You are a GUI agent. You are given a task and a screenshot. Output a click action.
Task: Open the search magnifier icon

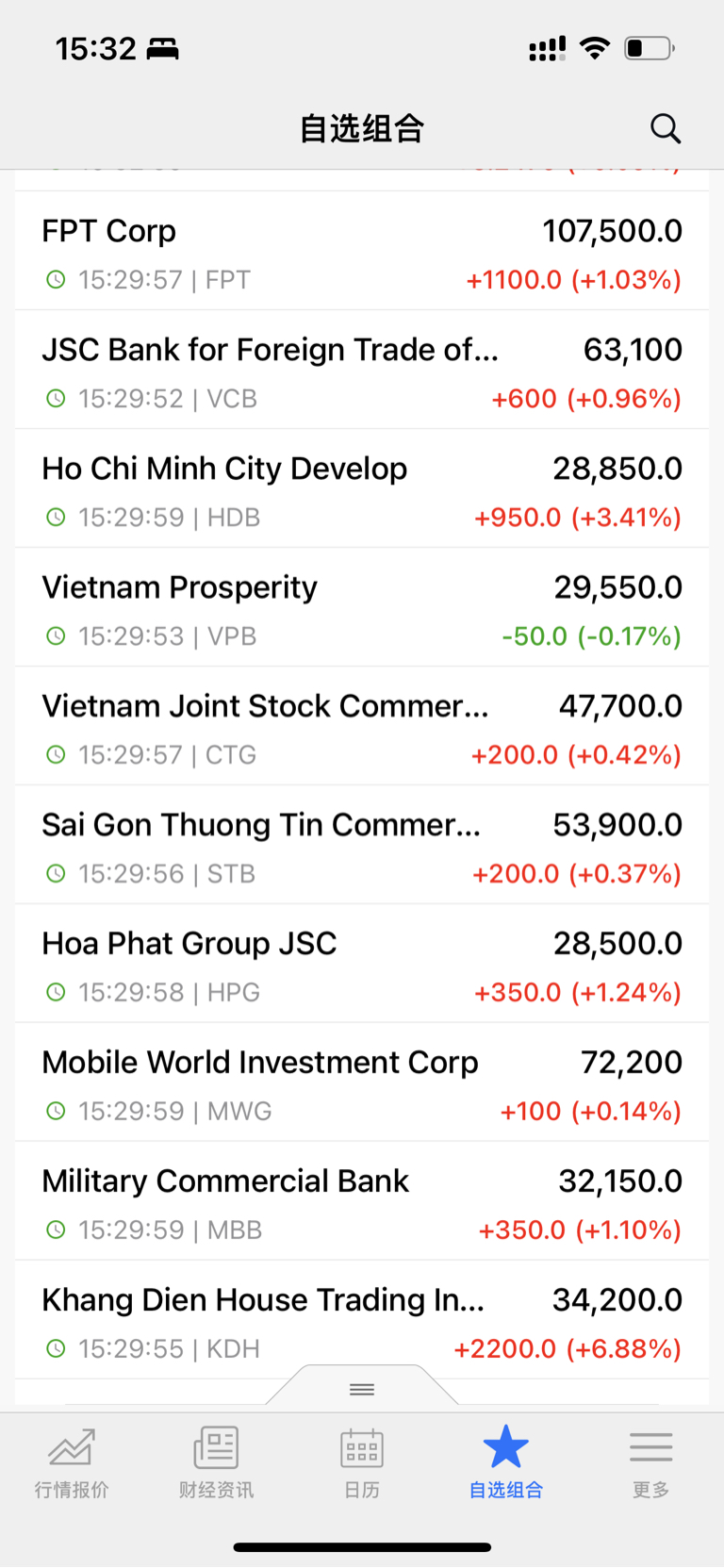(666, 128)
